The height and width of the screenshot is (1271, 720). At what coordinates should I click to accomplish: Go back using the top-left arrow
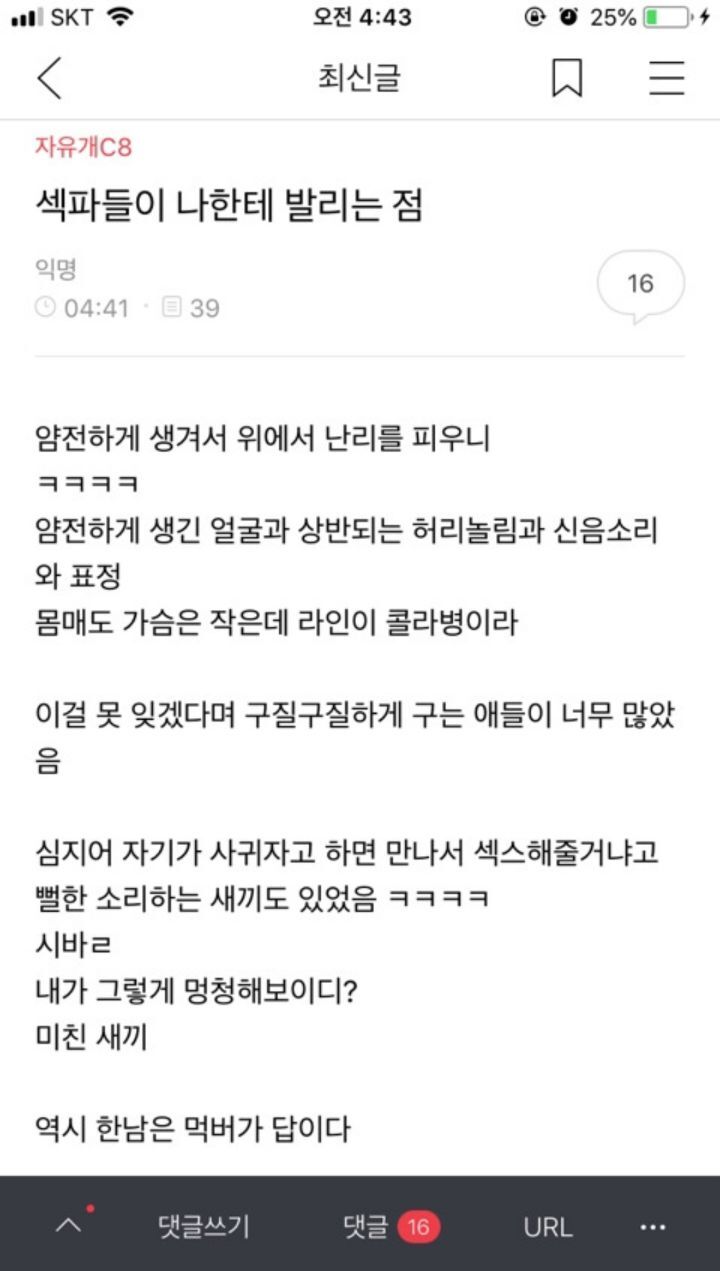pyautogui.click(x=49, y=78)
